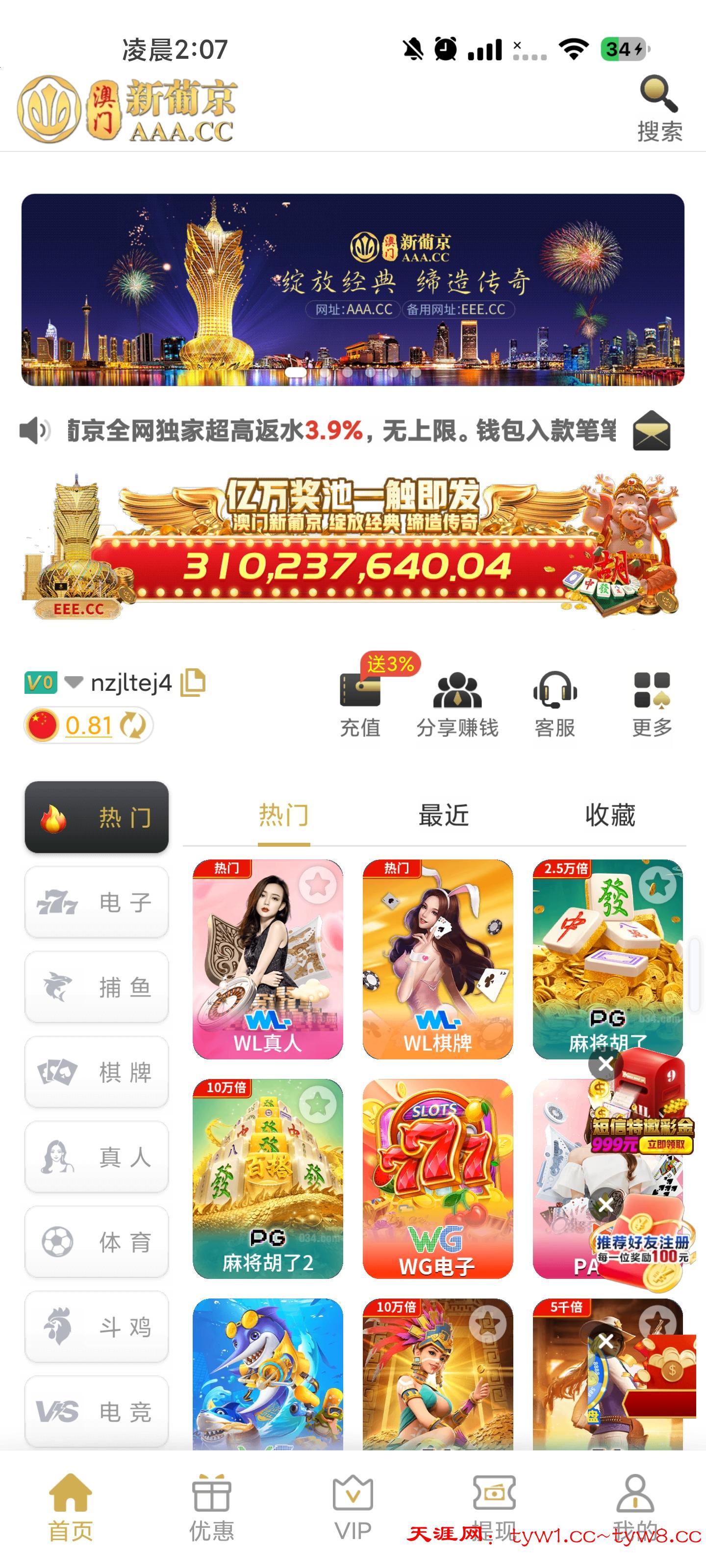Favorite the 麻将胡了2 game
The height and width of the screenshot is (1568, 706).
(317, 1103)
